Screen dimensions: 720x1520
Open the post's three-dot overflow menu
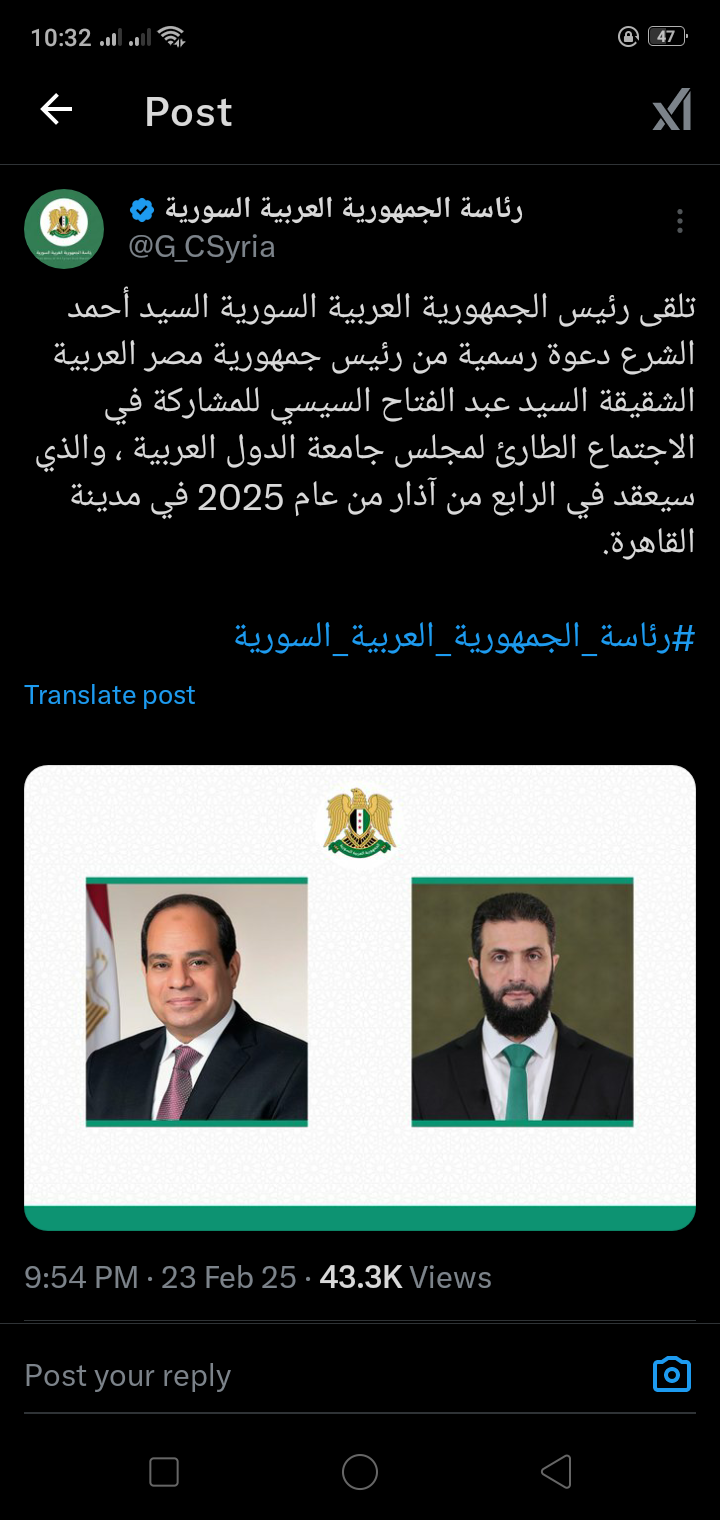pyautogui.click(x=680, y=221)
